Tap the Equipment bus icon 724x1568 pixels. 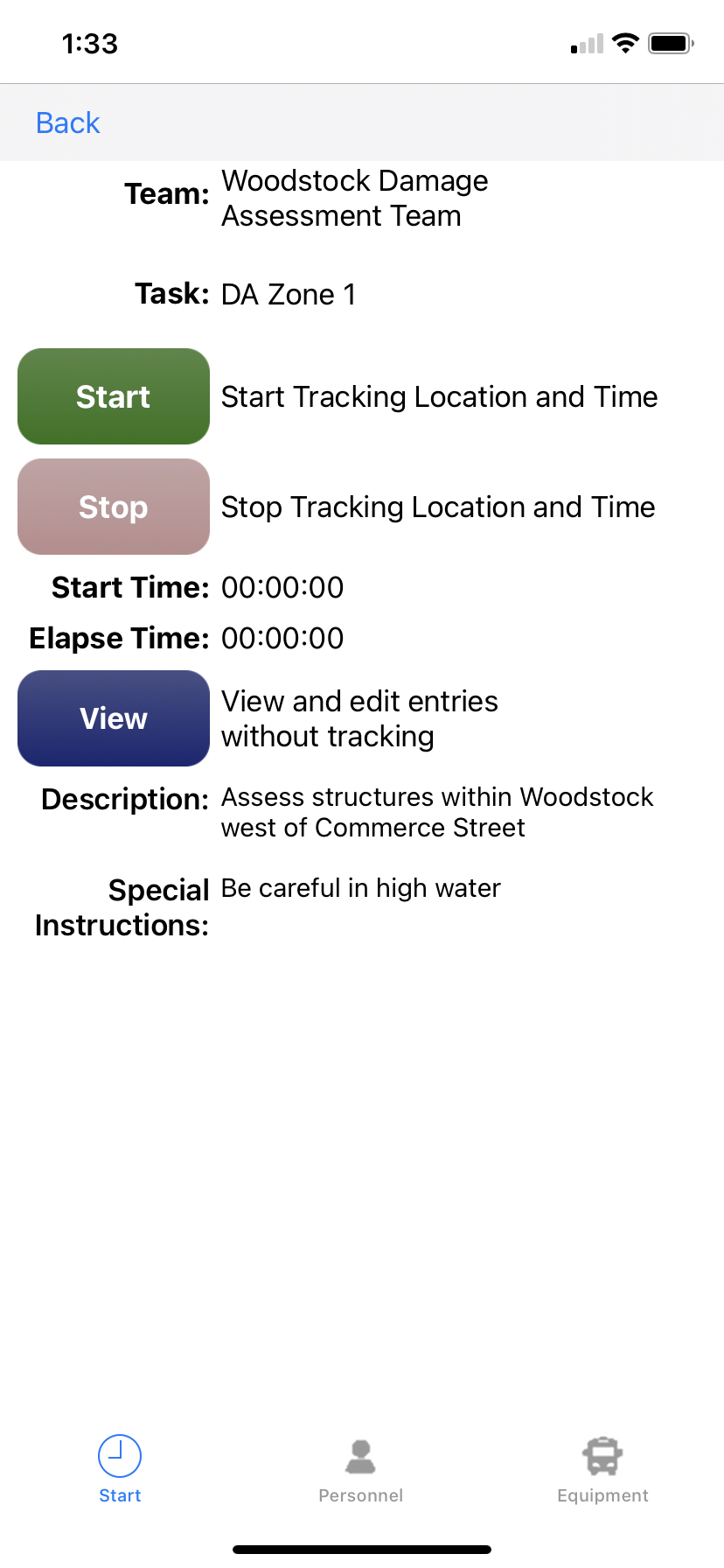tap(602, 1455)
